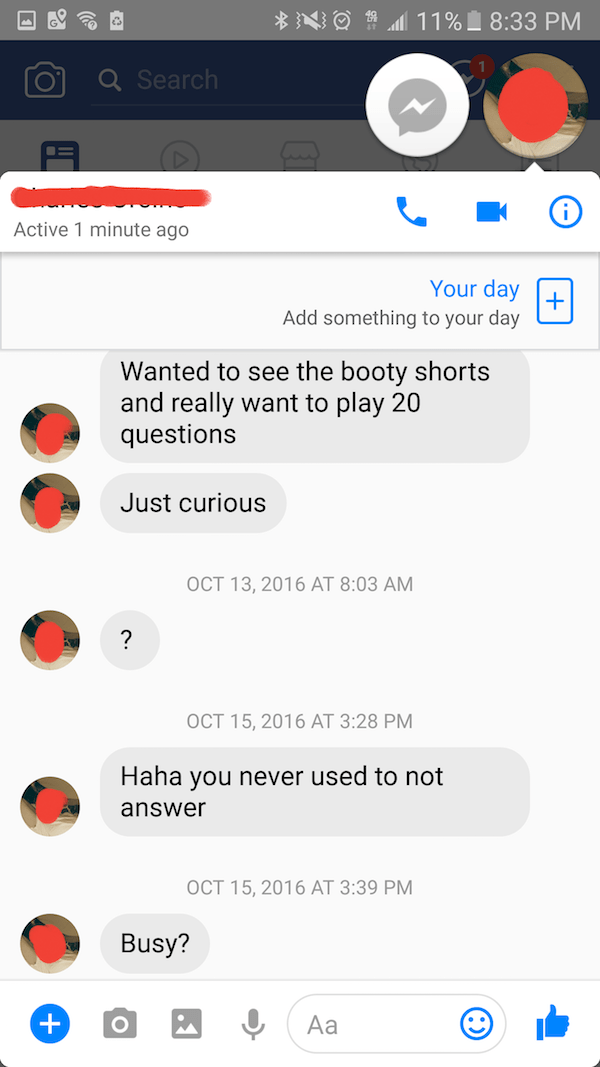Open the emoji picker

(x=476, y=1023)
